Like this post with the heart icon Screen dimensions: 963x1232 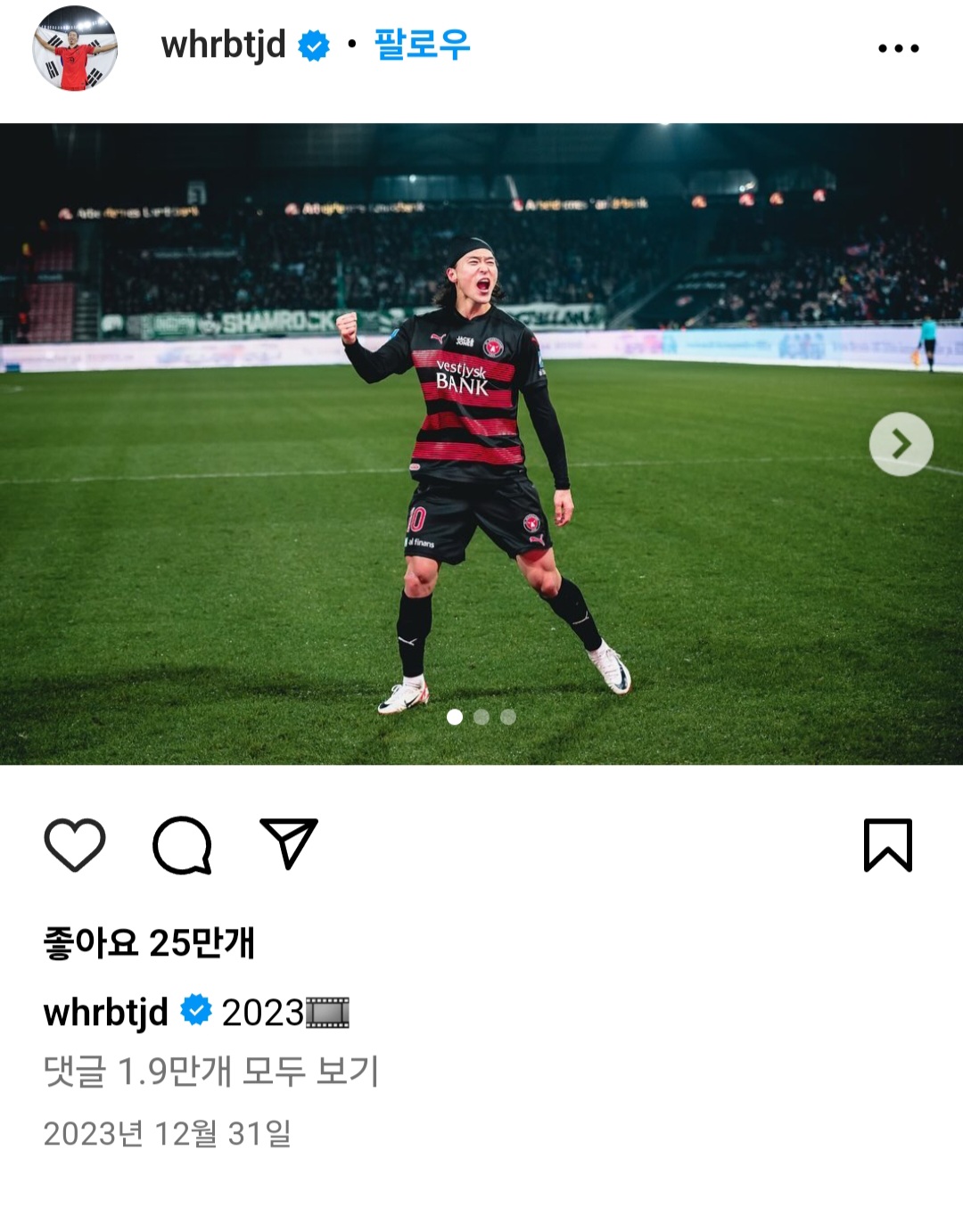pyautogui.click(x=75, y=844)
